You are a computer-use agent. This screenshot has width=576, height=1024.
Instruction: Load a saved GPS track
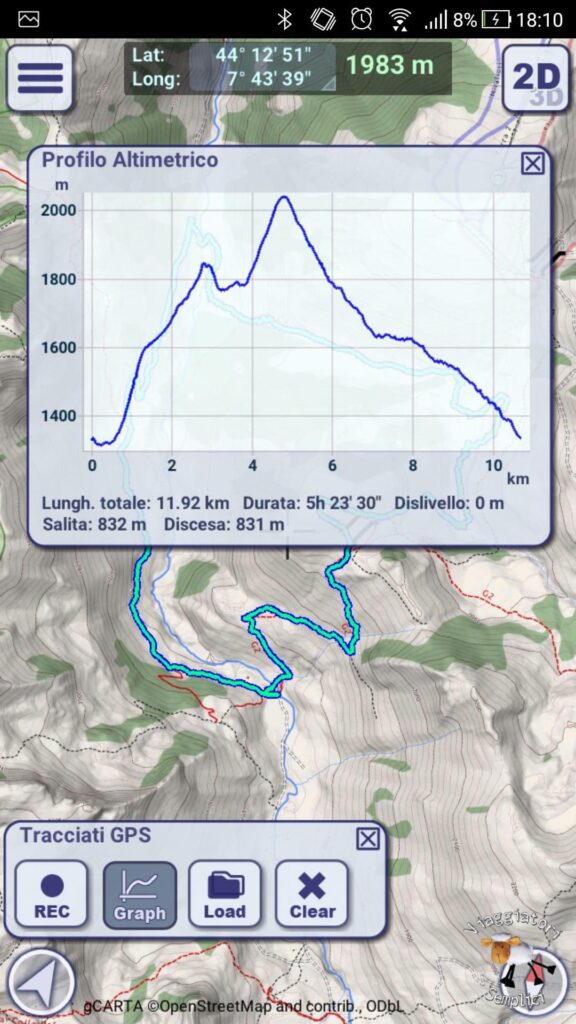225,894
